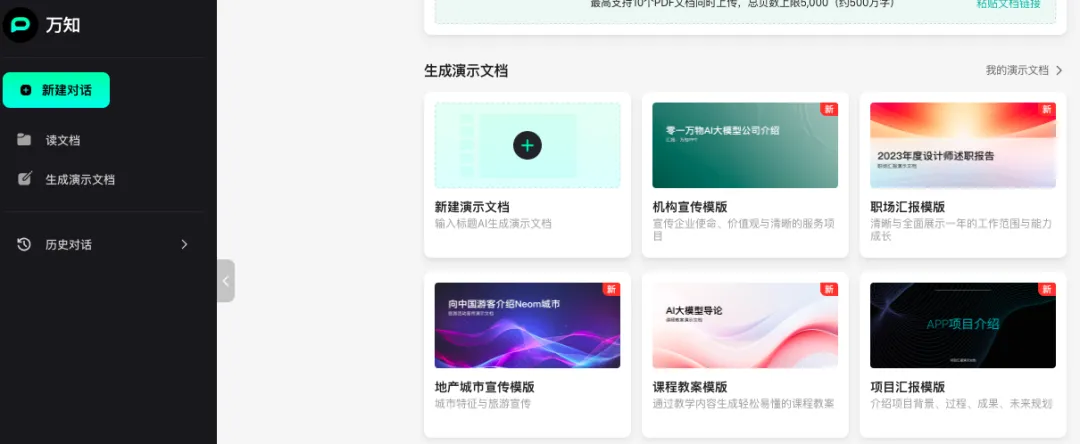The image size is (1080, 444).
Task: Collapse the sidebar with the arrow handle
Action: tap(226, 281)
